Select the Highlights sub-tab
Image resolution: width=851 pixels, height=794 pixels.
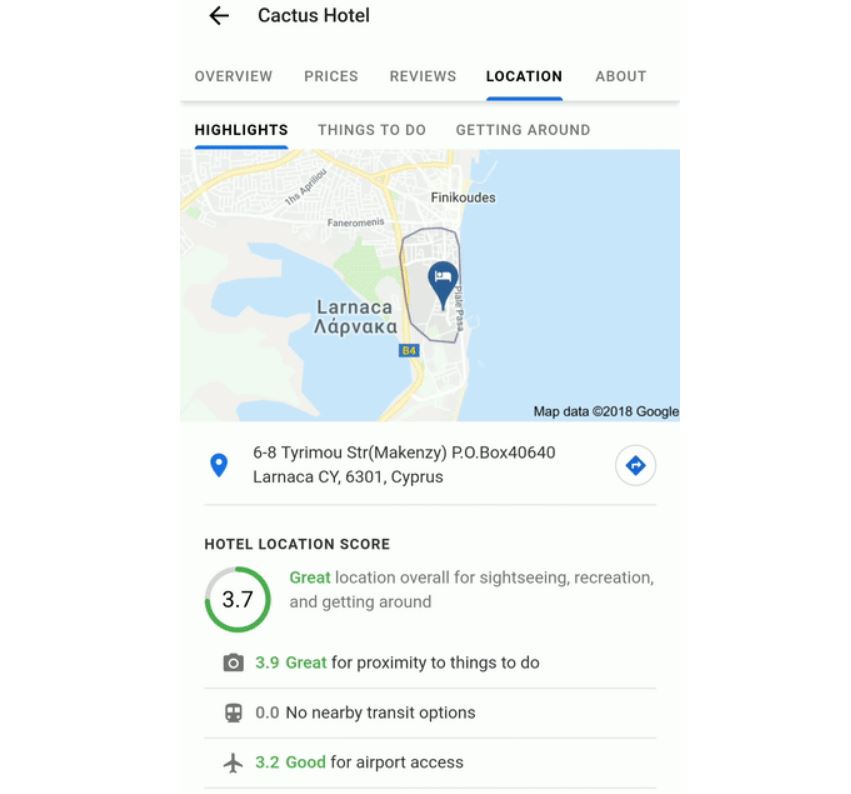tap(241, 130)
